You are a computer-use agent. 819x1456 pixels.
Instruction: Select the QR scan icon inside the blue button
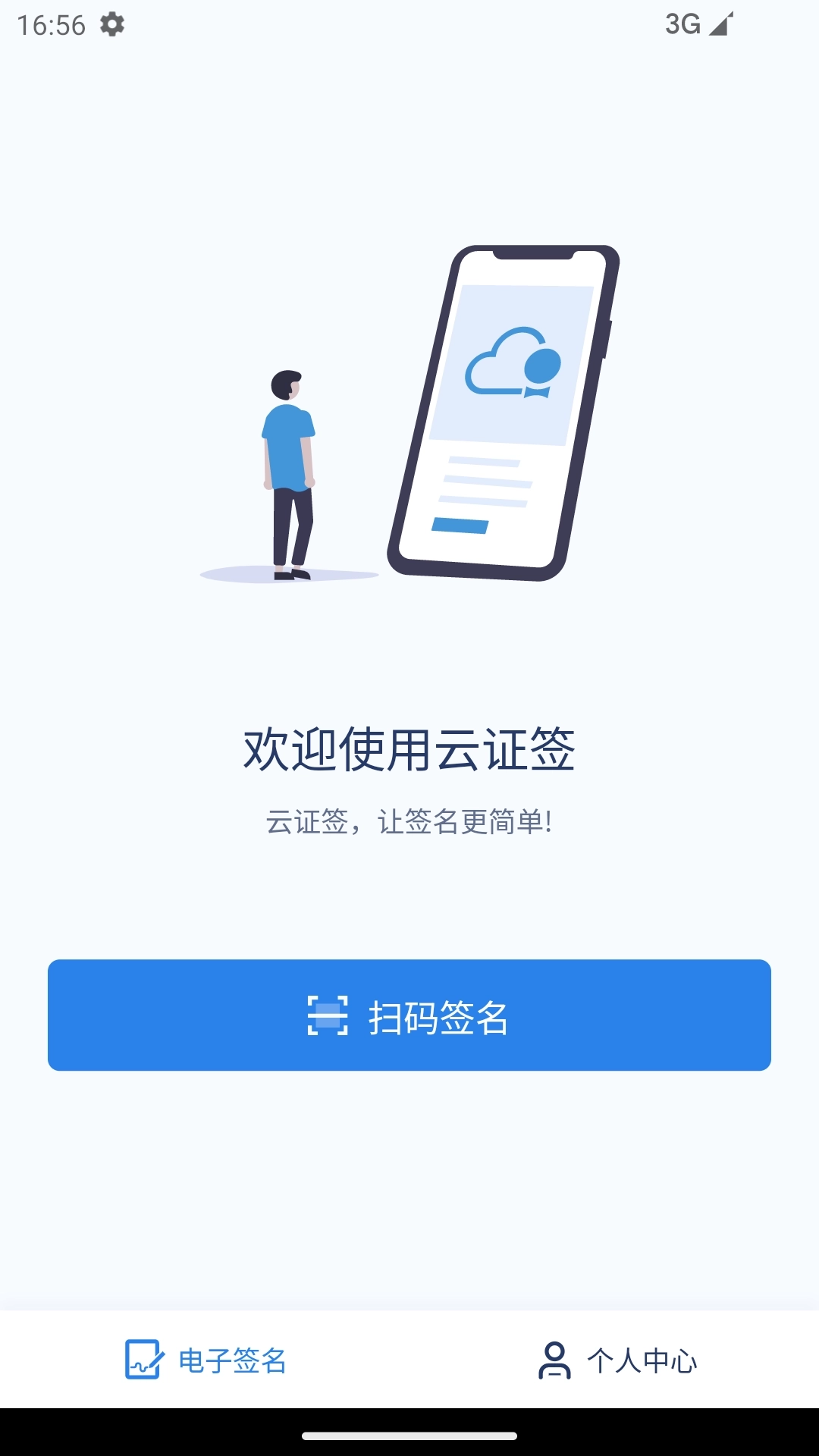pyautogui.click(x=328, y=1015)
